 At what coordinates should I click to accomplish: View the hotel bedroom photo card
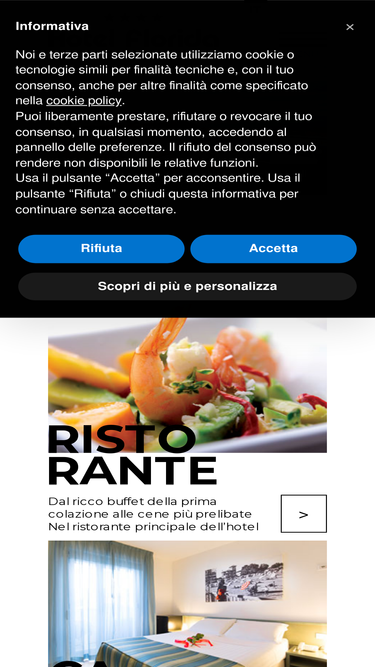188,604
